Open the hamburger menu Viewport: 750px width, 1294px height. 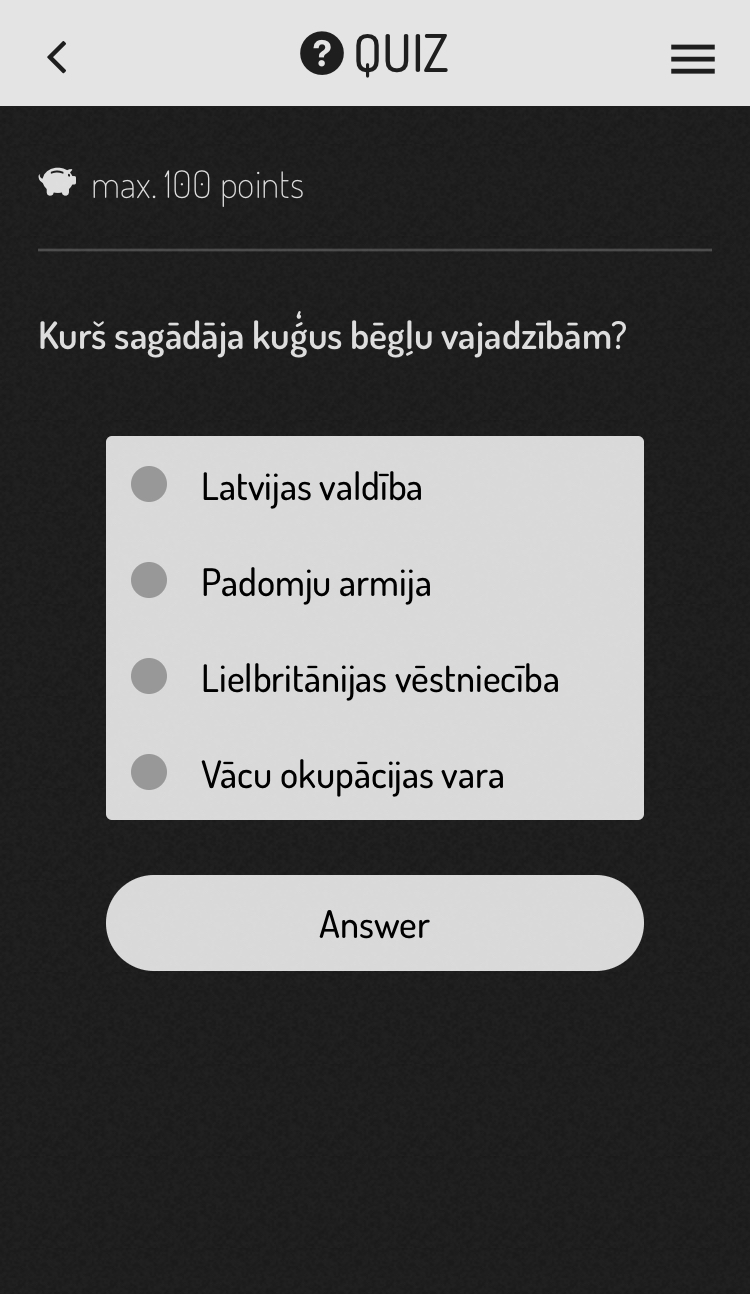point(692,59)
